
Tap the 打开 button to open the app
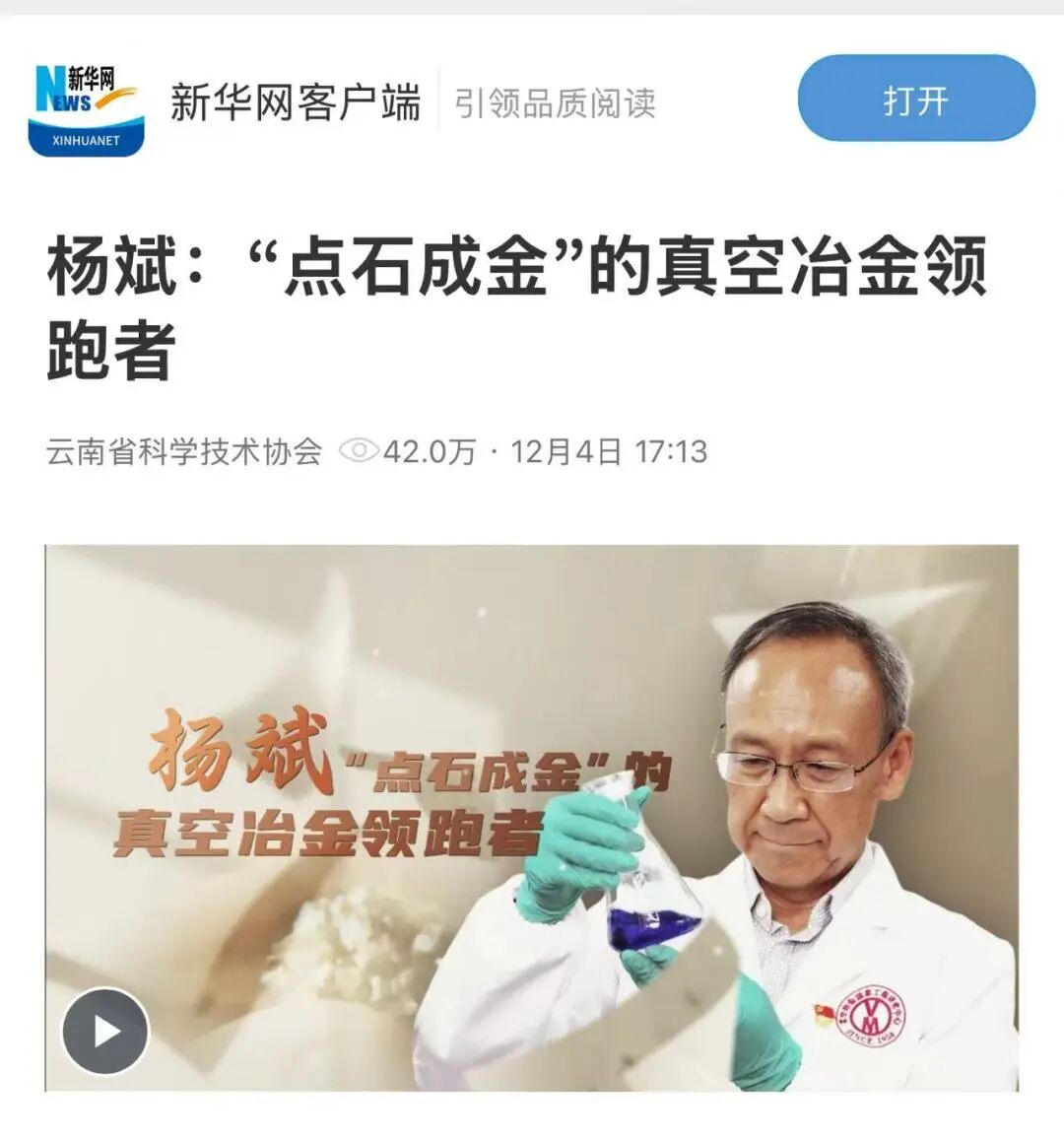click(x=915, y=100)
